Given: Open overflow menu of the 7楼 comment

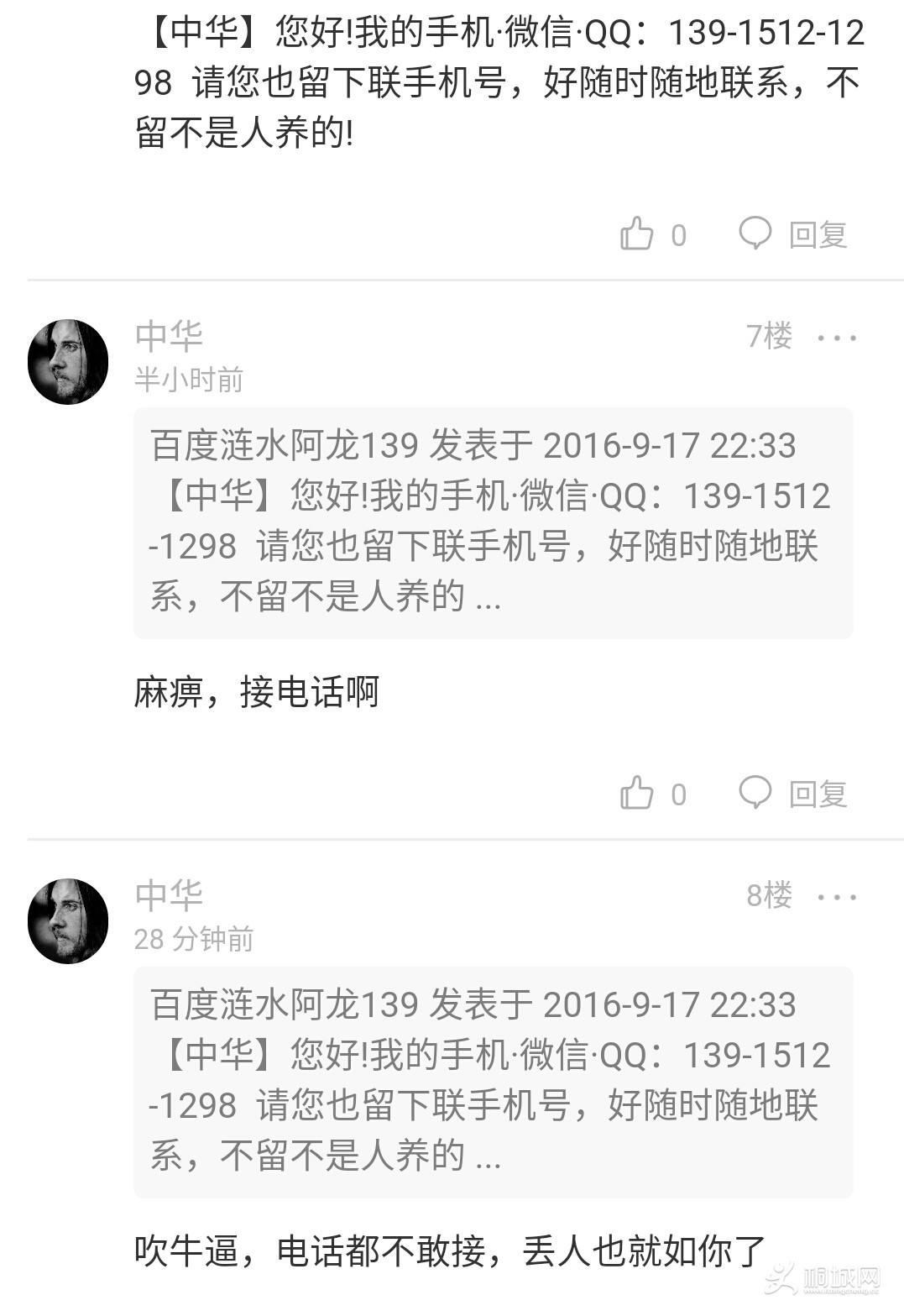Looking at the screenshot, I should (837, 338).
